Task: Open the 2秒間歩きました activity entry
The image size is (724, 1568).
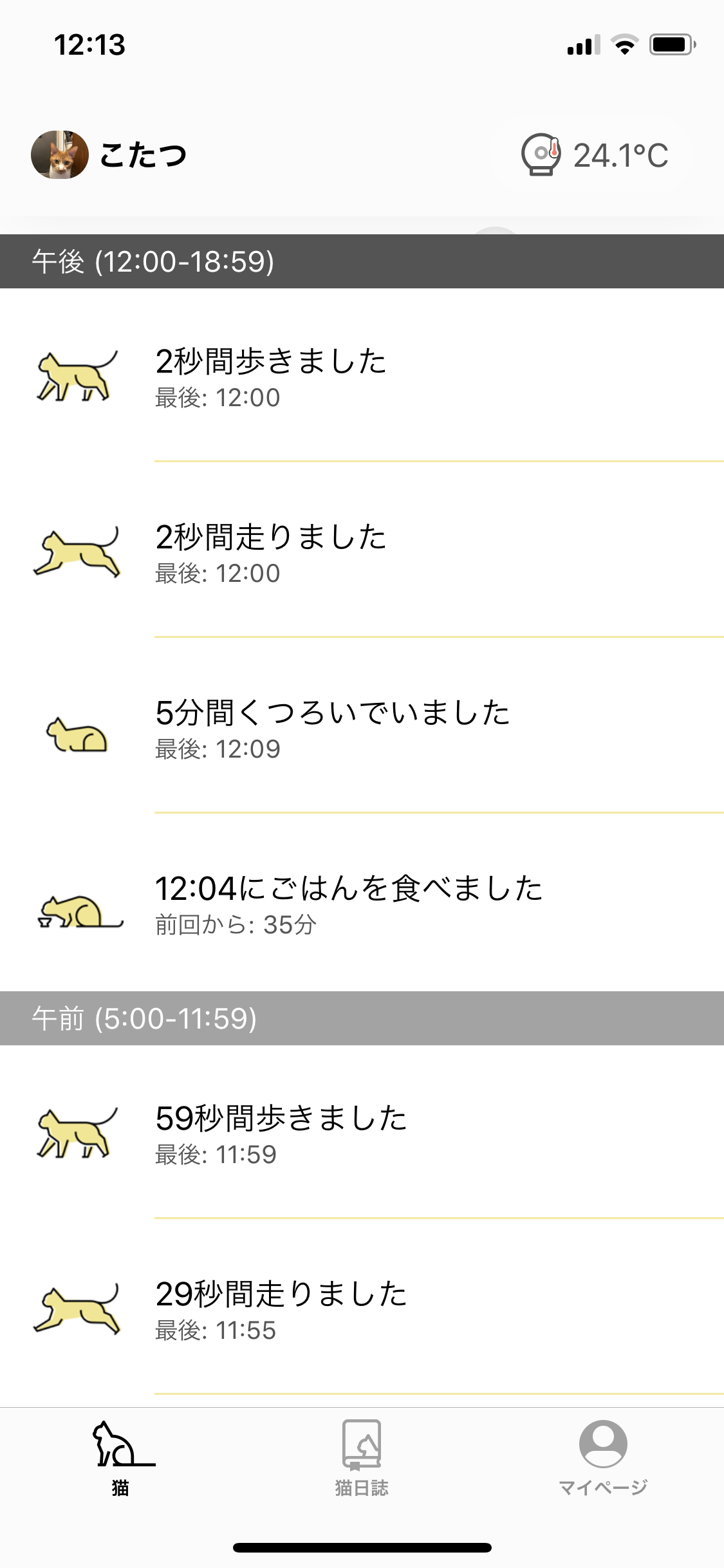Action: [x=362, y=377]
